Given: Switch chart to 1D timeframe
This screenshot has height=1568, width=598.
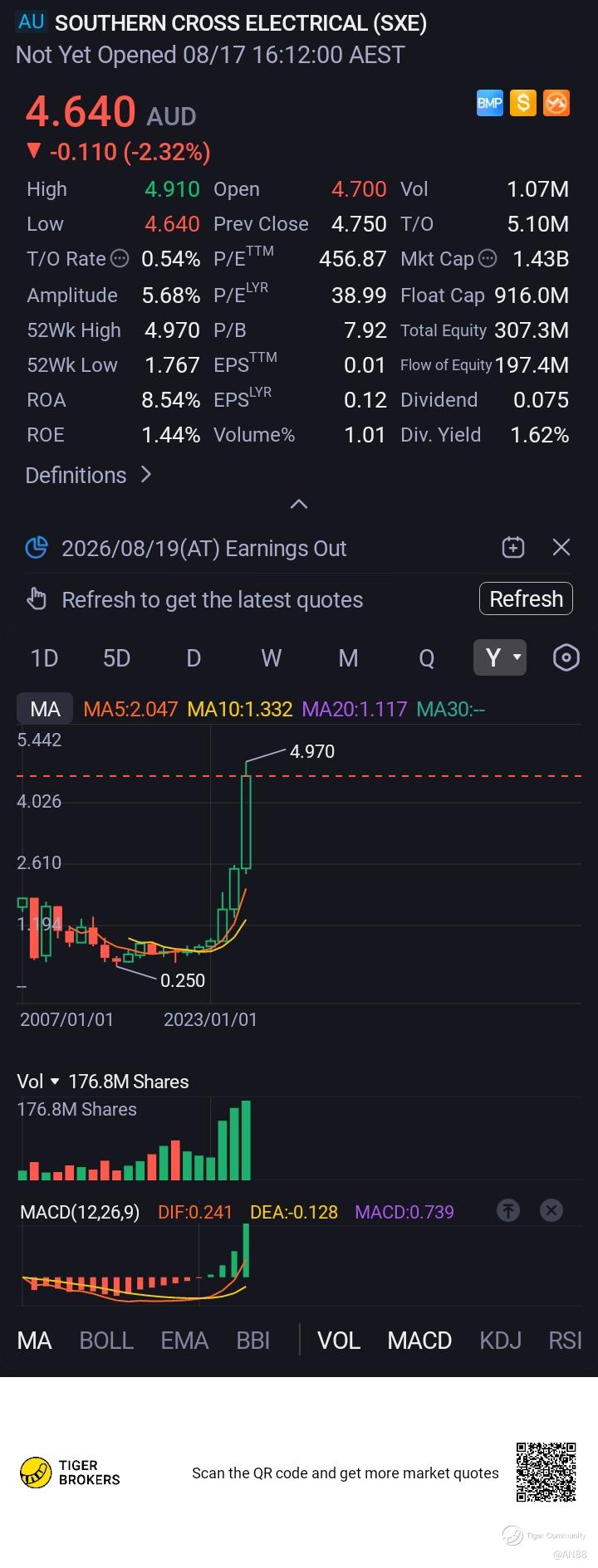Looking at the screenshot, I should pyautogui.click(x=44, y=658).
